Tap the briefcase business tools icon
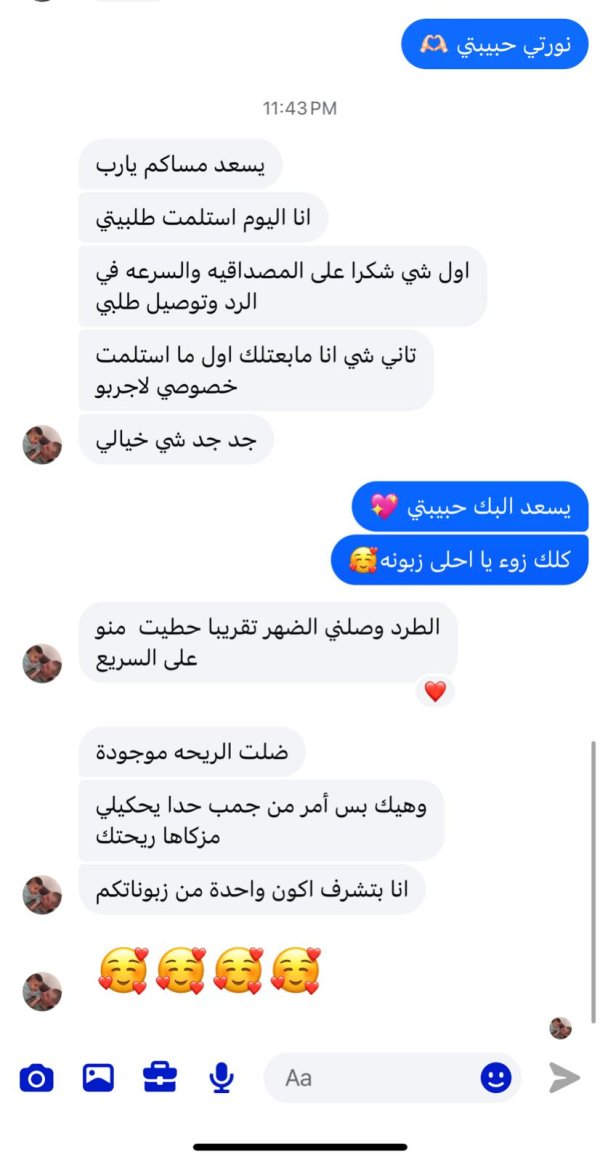Viewport: 600px width, 1162px height. pos(159,1077)
